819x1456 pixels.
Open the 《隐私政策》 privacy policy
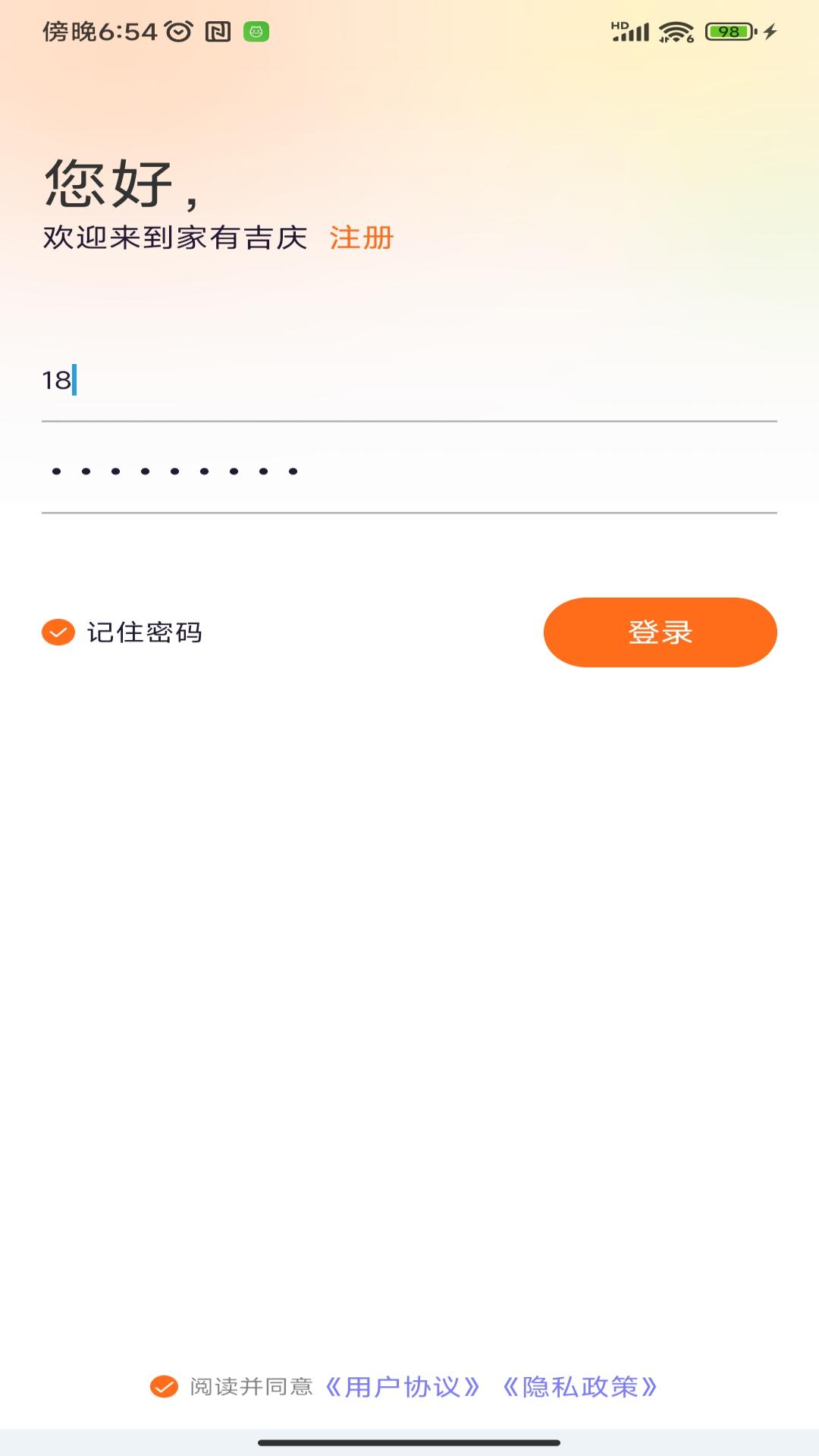[580, 1386]
